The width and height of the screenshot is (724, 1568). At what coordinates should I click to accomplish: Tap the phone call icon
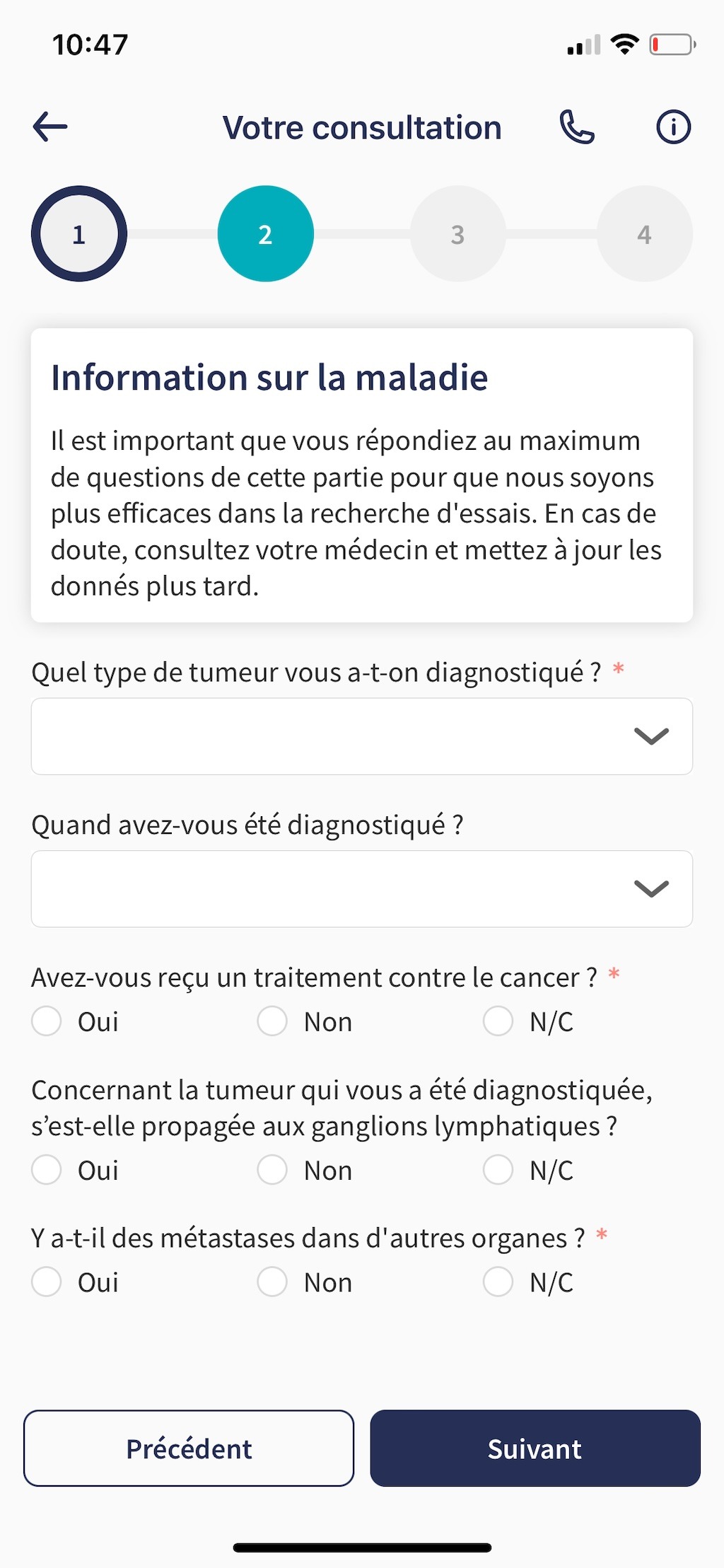coord(577,127)
